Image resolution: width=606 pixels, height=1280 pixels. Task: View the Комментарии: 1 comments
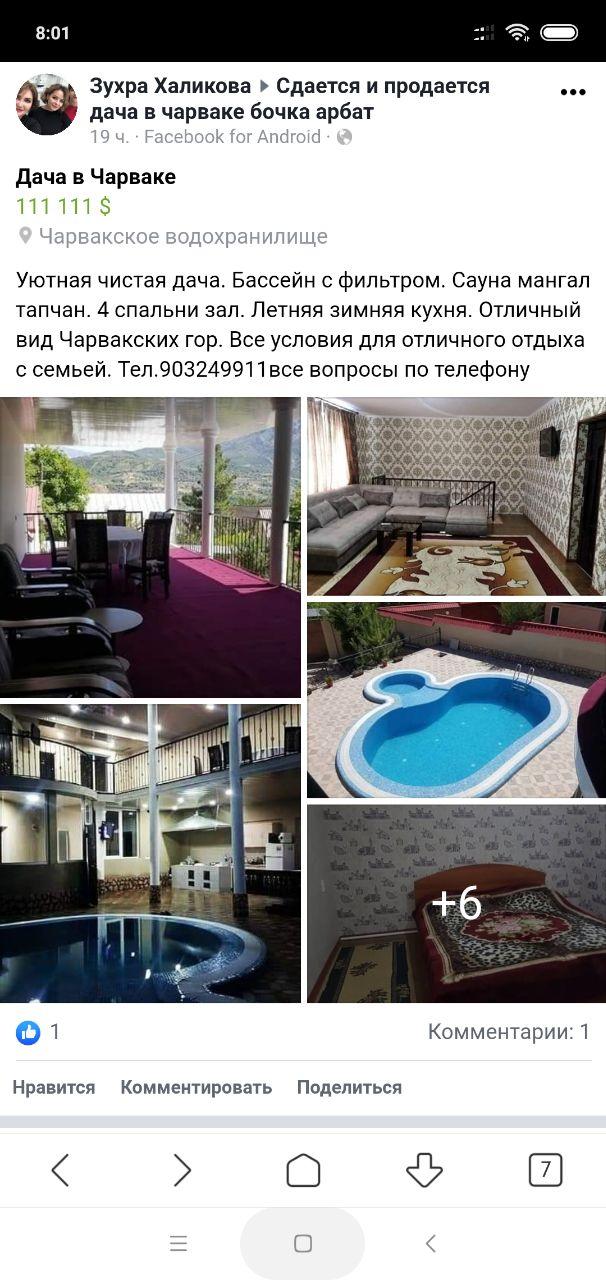point(509,1032)
